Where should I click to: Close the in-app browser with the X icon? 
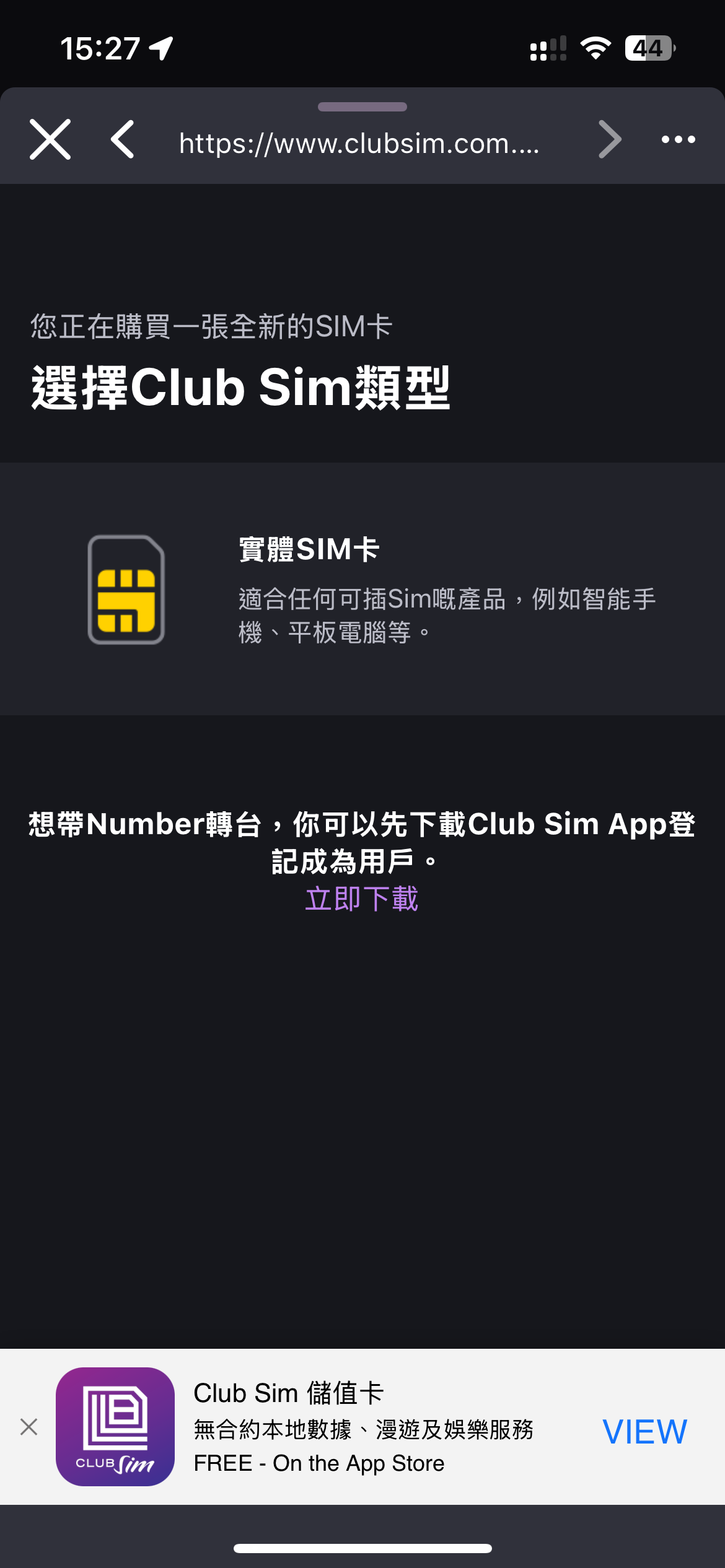point(50,139)
